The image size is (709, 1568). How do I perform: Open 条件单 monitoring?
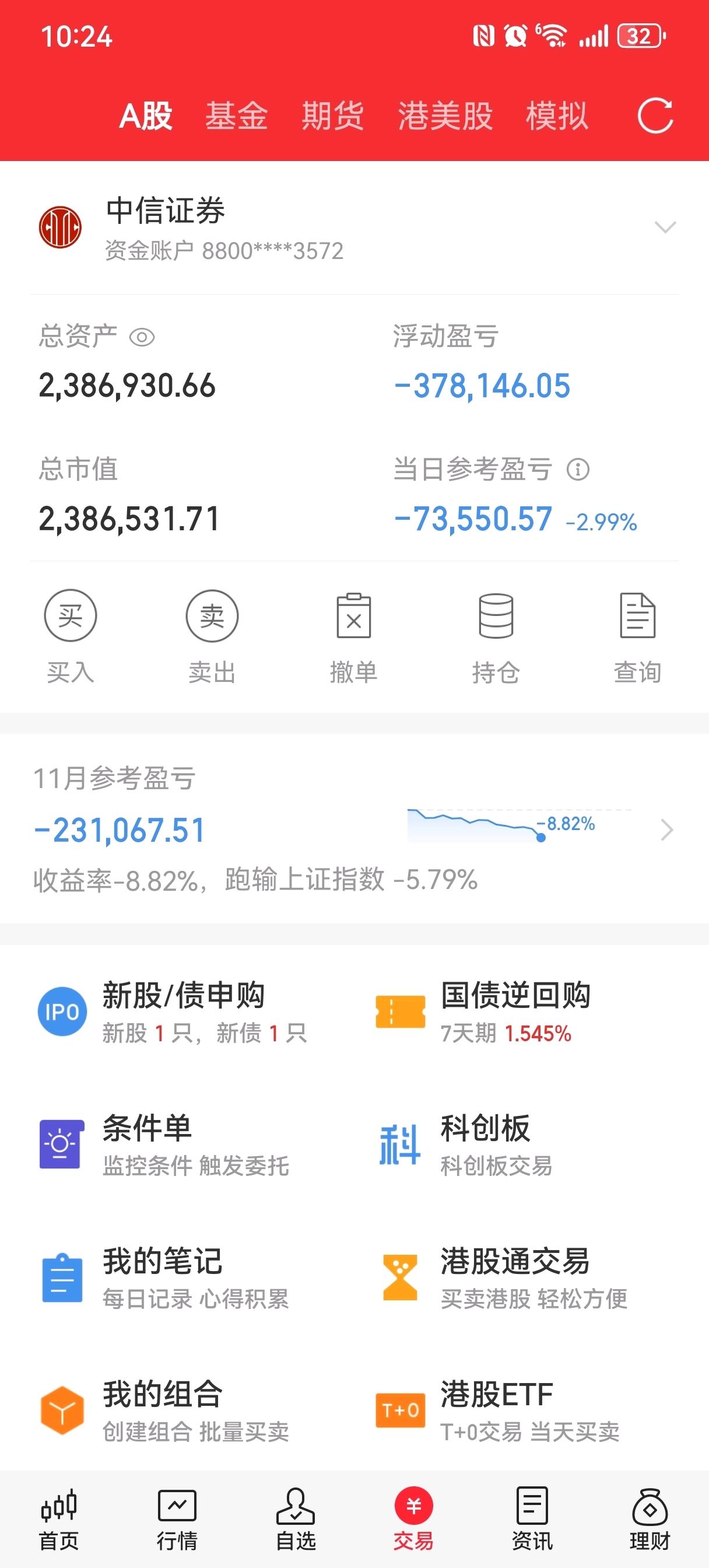click(164, 1144)
